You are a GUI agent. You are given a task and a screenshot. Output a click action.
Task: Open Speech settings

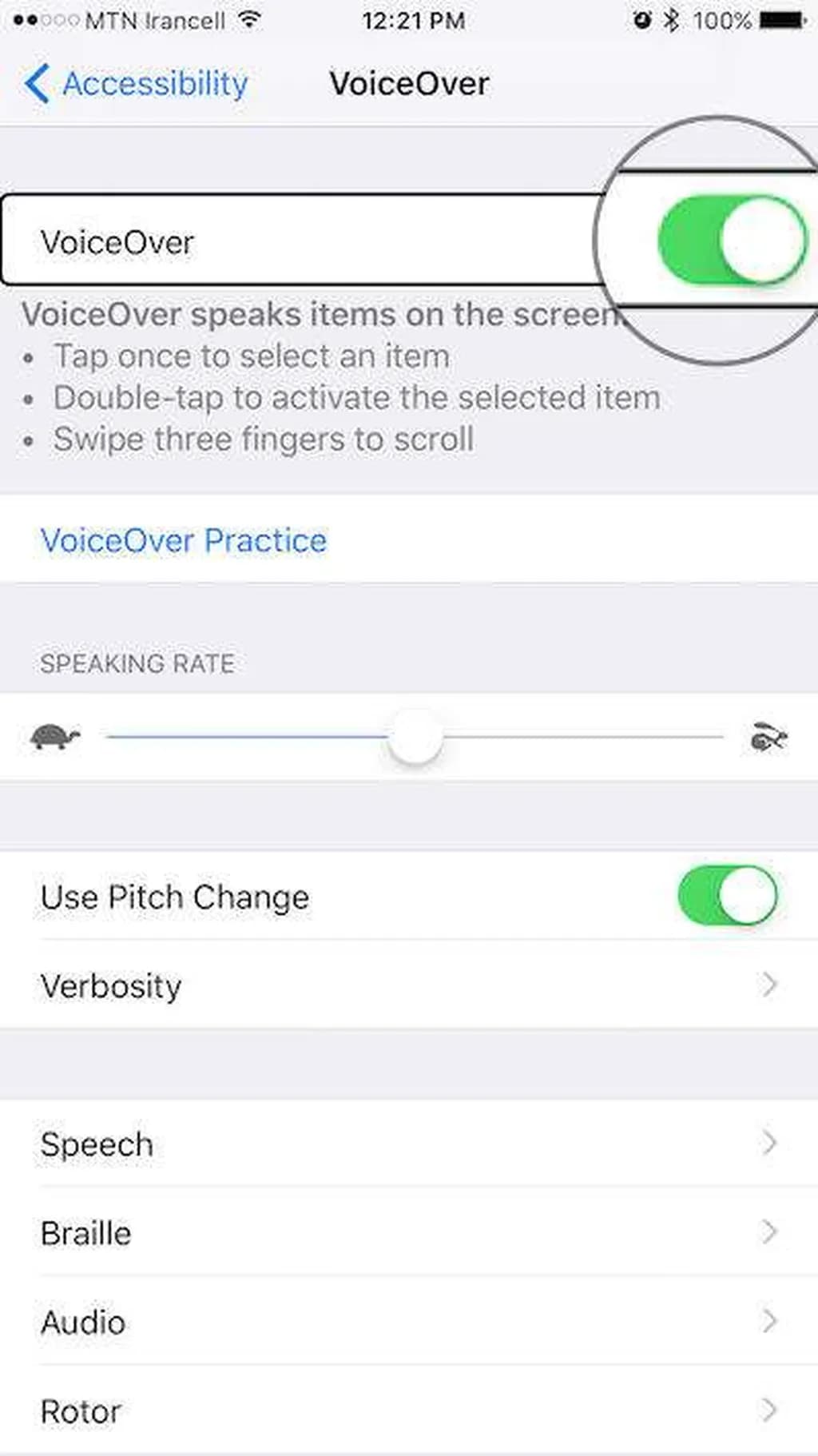[407, 1144]
